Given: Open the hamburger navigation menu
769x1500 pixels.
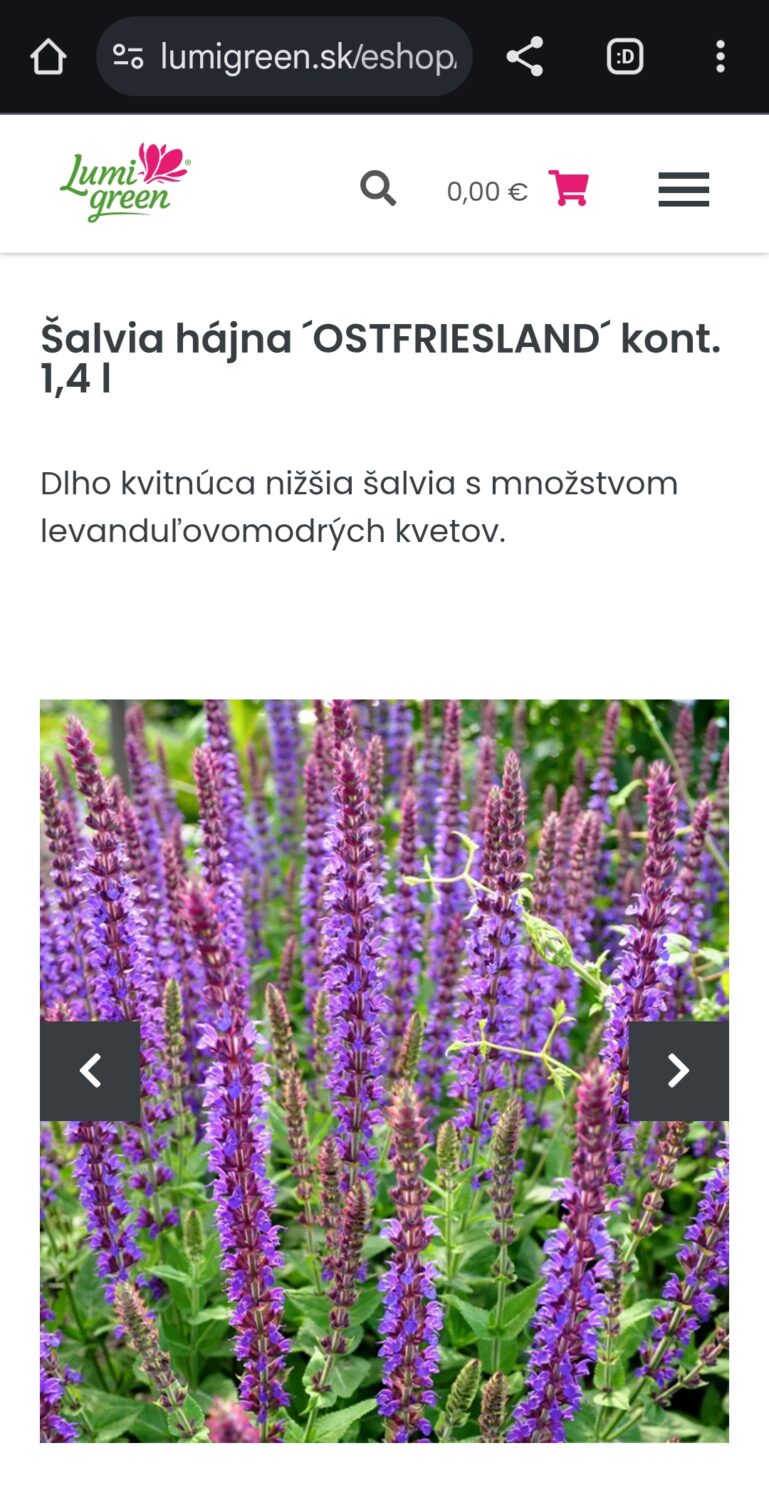Looking at the screenshot, I should 684,189.
